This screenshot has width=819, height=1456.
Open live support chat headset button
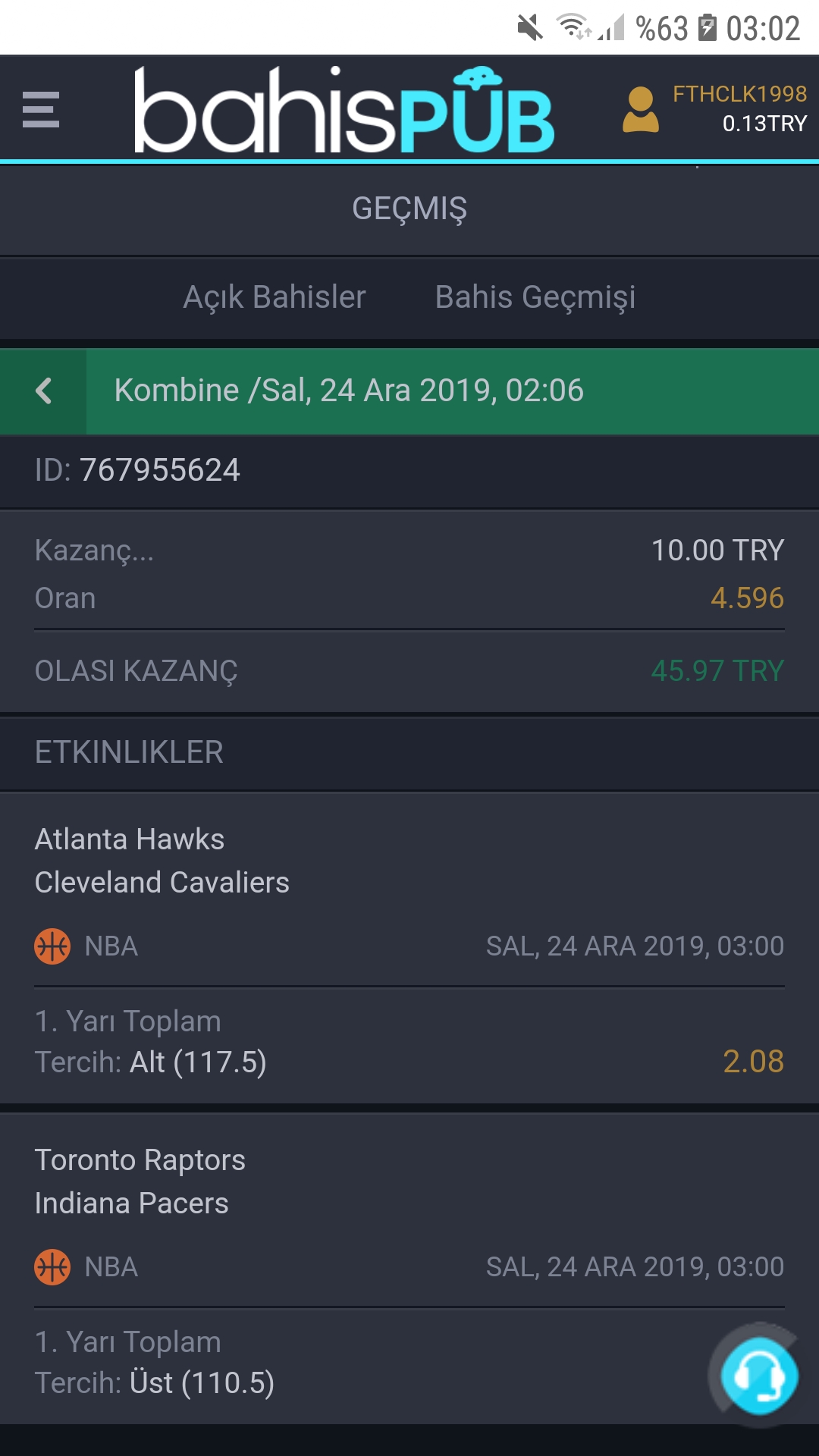tap(759, 1376)
